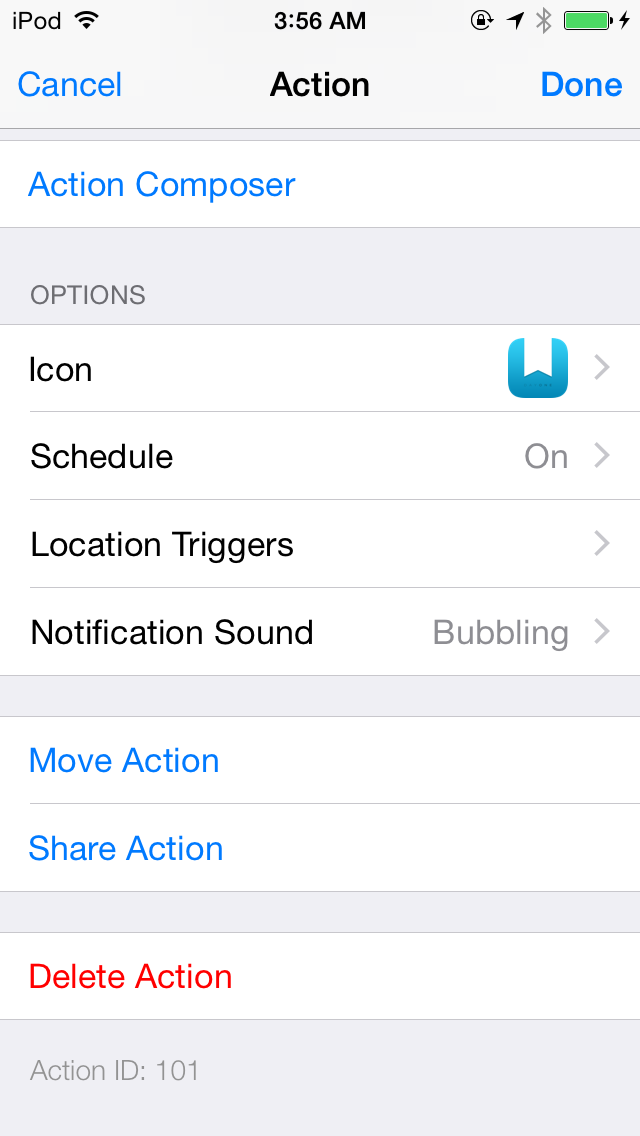640x1136 pixels.
Task: Select Notification Sound row
Action: click(320, 633)
